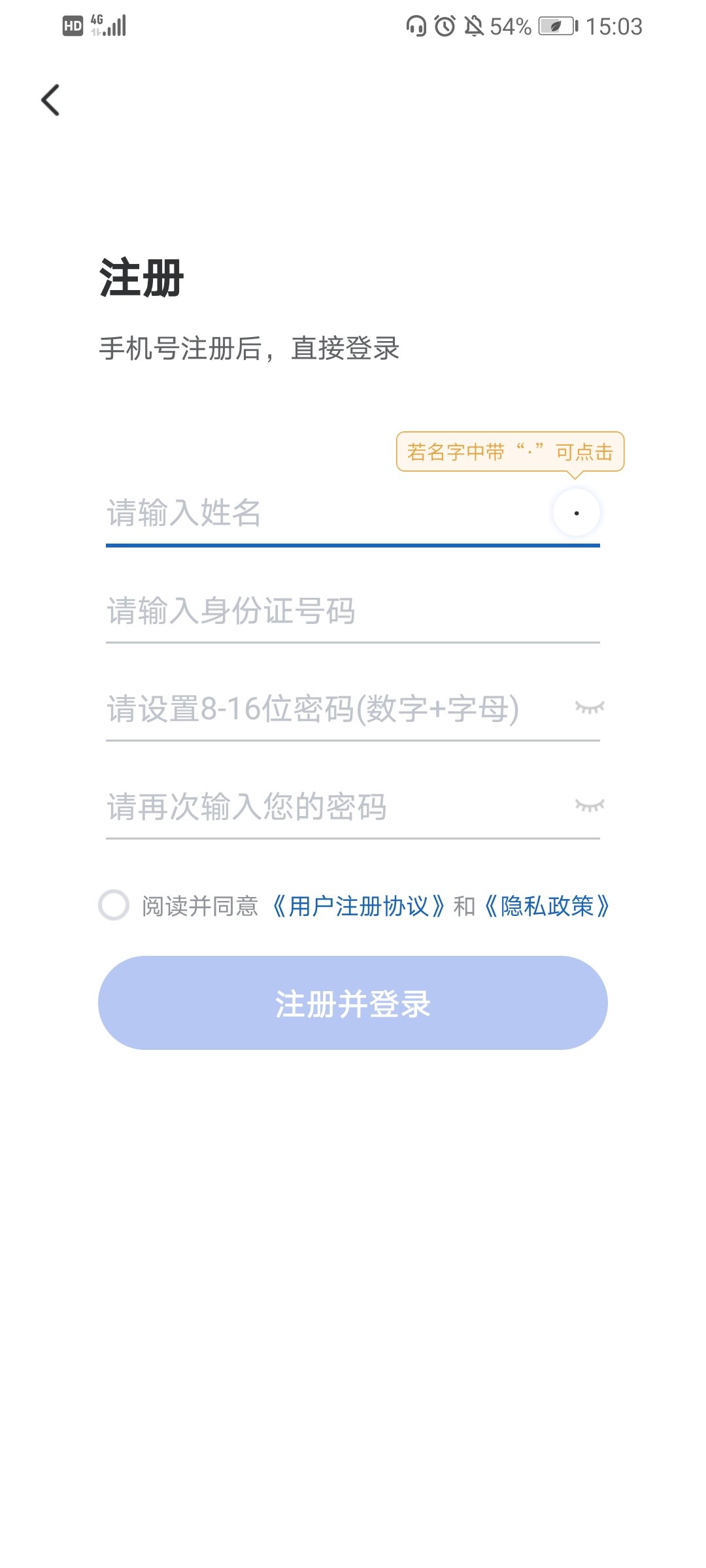The height and width of the screenshot is (1568, 706).
Task: Check the read and agree checkbox
Action: click(114, 906)
